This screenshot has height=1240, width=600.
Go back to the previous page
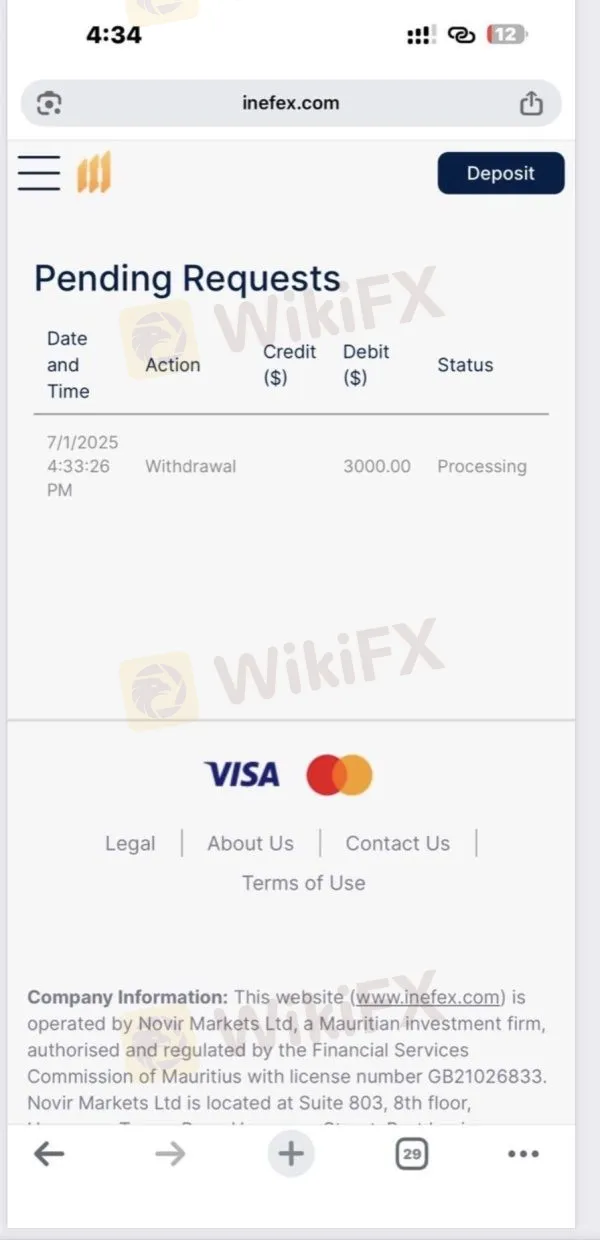click(x=49, y=1154)
